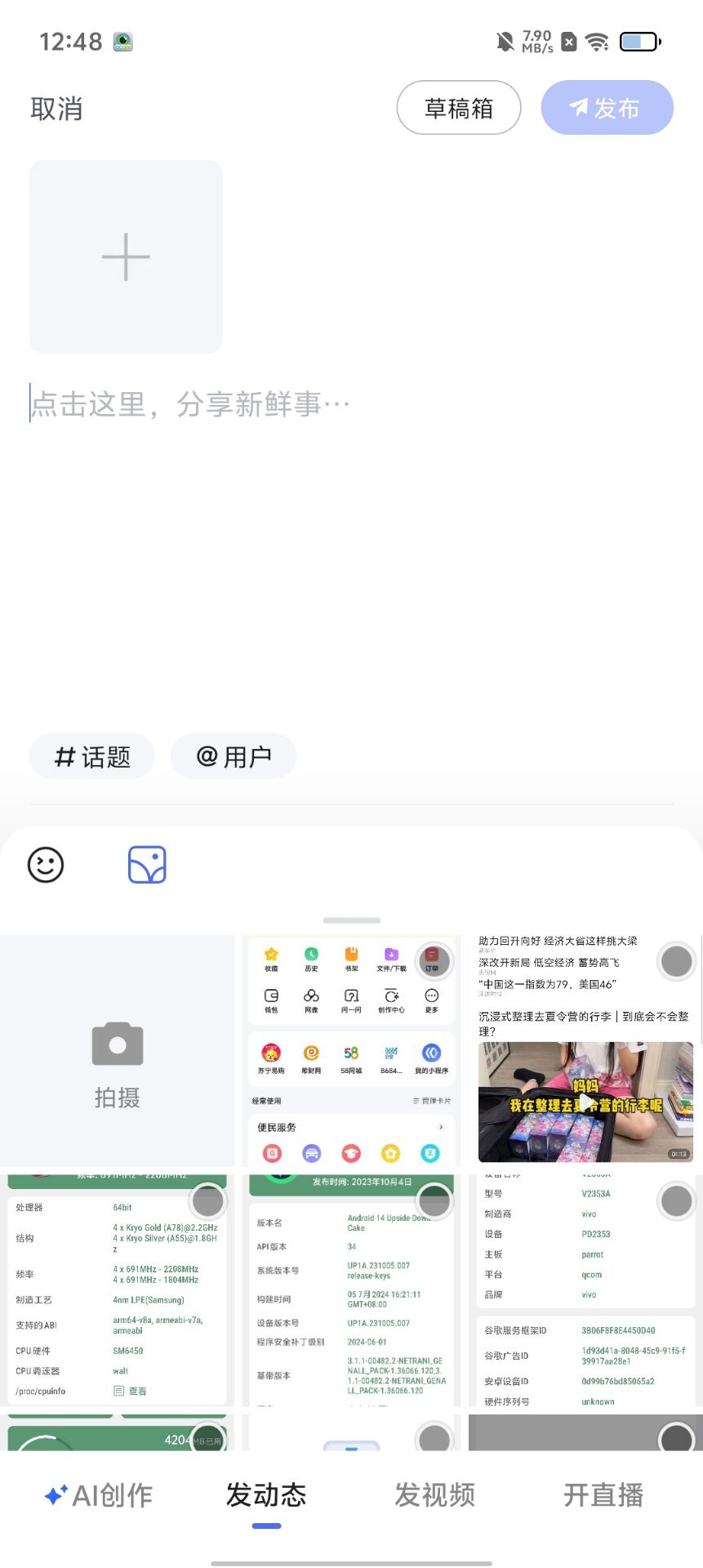Image resolution: width=703 pixels, height=1568 pixels.
Task: Switch to the 开直播 tab
Action: click(x=603, y=1495)
